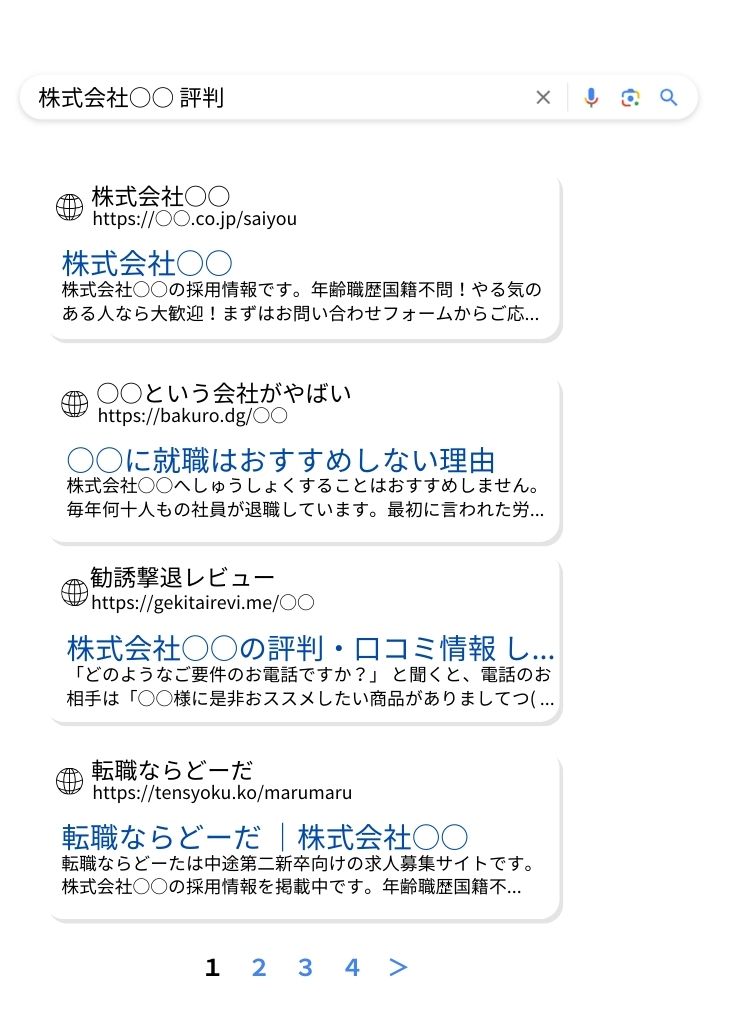Open 株式会社○○の評判・口コミ情報 result
The height and width of the screenshot is (1025, 748).
tap(310, 646)
